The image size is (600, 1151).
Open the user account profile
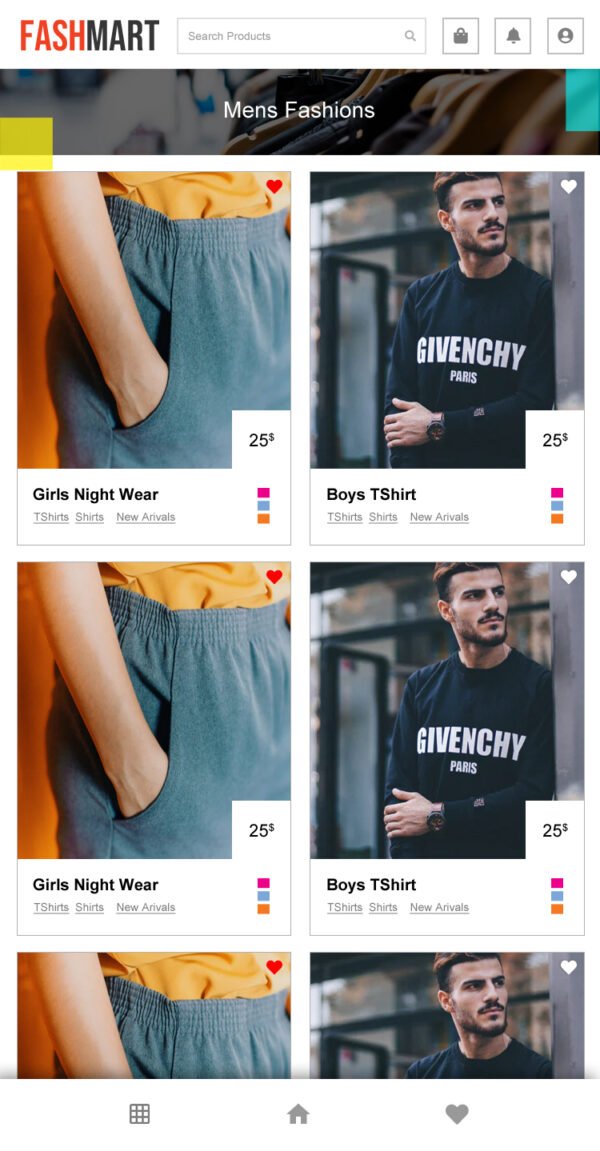(x=565, y=36)
